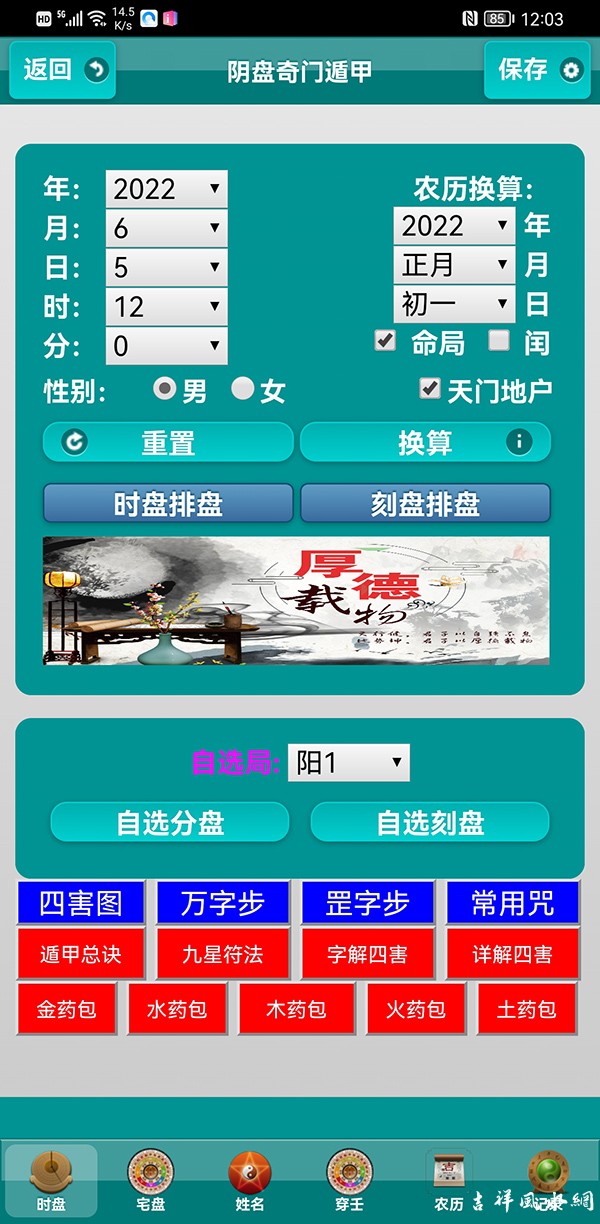Open the lunar month 正月 dropdown
Image resolution: width=600 pixels, height=1224 pixels.
(454, 265)
